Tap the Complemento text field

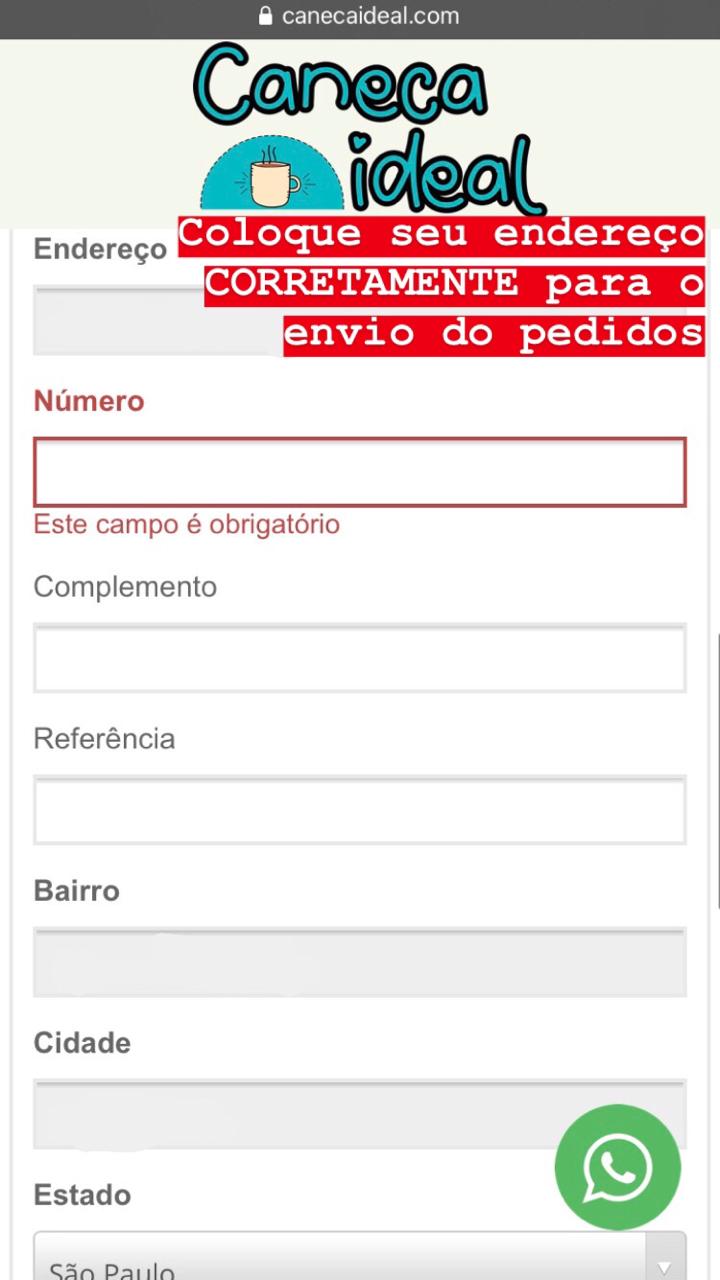tap(359, 658)
